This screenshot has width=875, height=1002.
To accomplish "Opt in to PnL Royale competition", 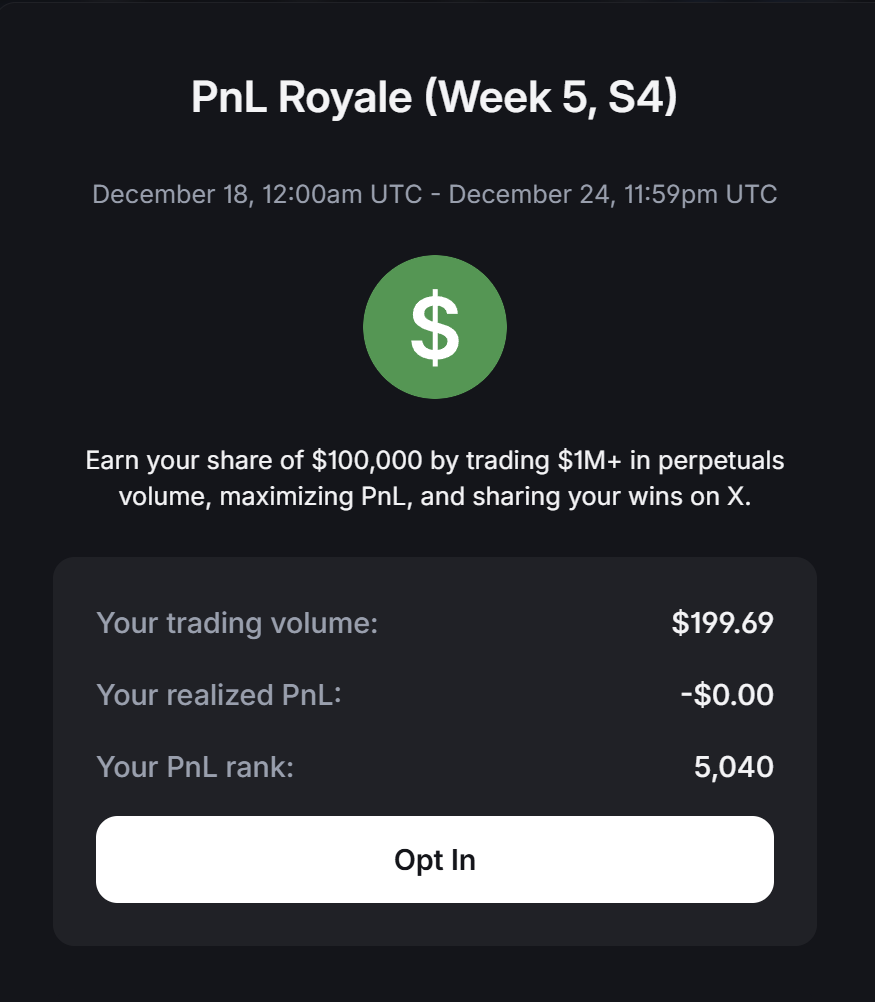I will (434, 860).
